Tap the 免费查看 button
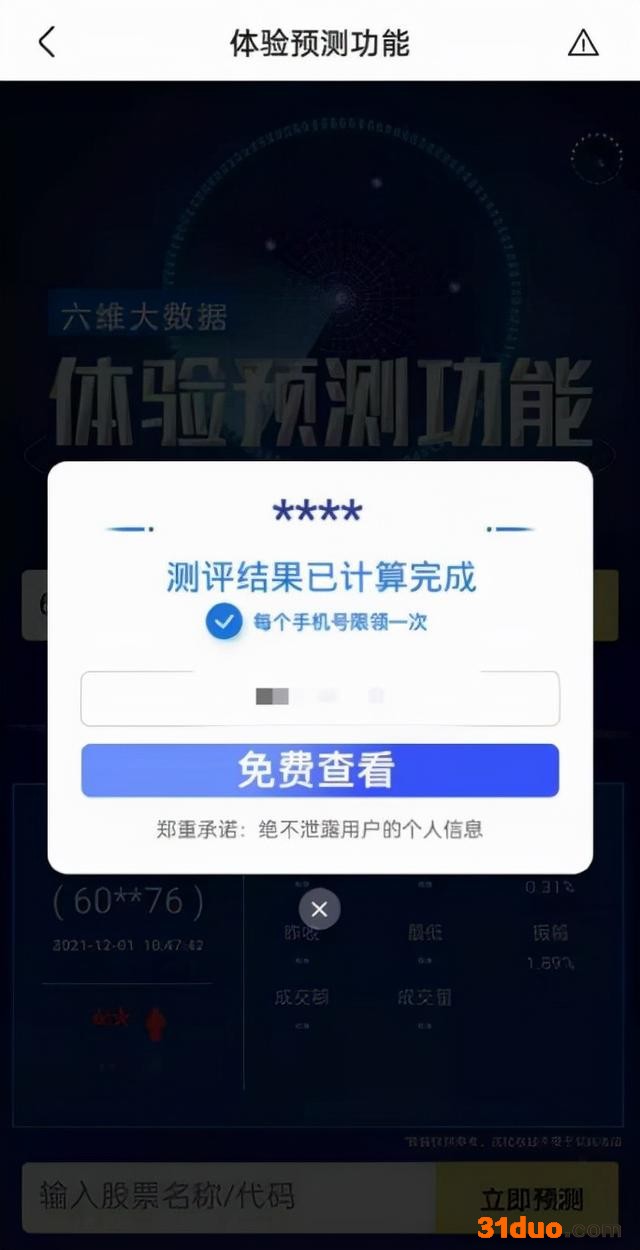 (x=320, y=770)
